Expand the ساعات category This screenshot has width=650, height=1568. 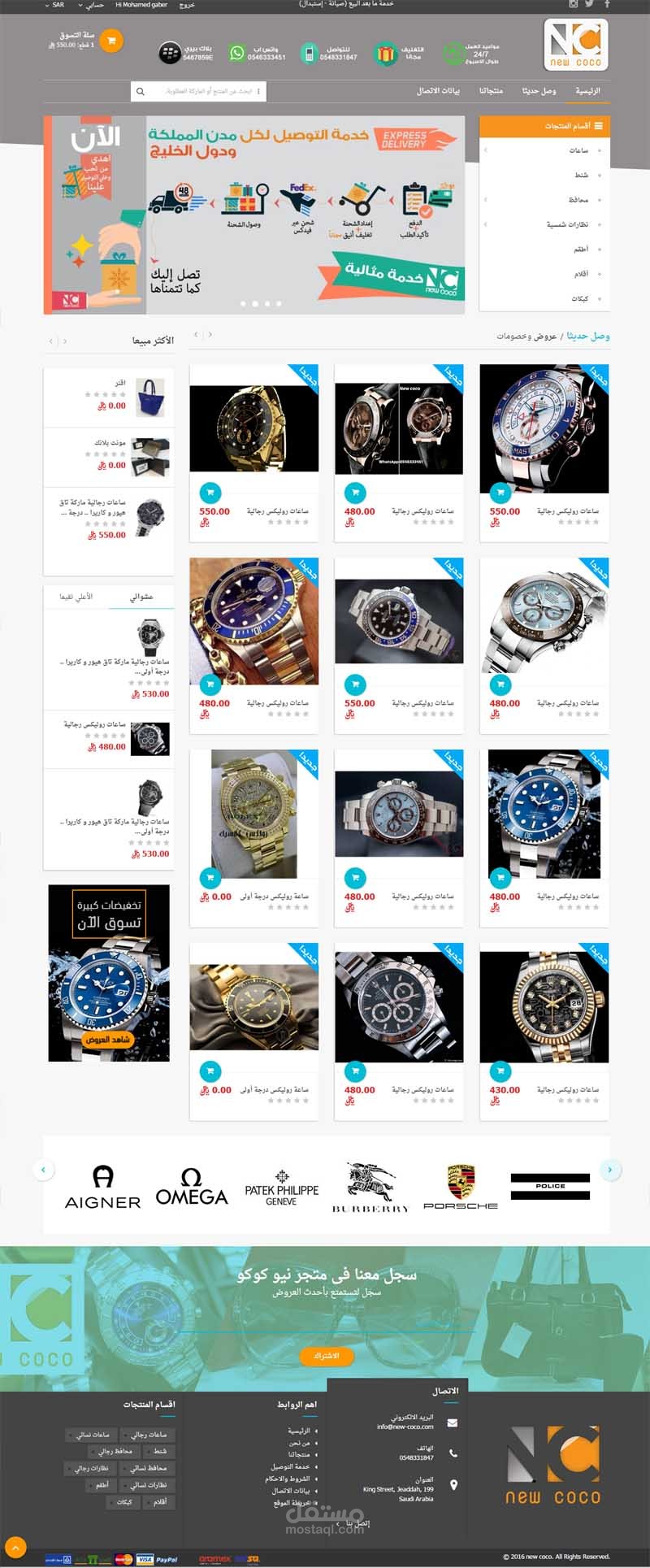coord(578,151)
